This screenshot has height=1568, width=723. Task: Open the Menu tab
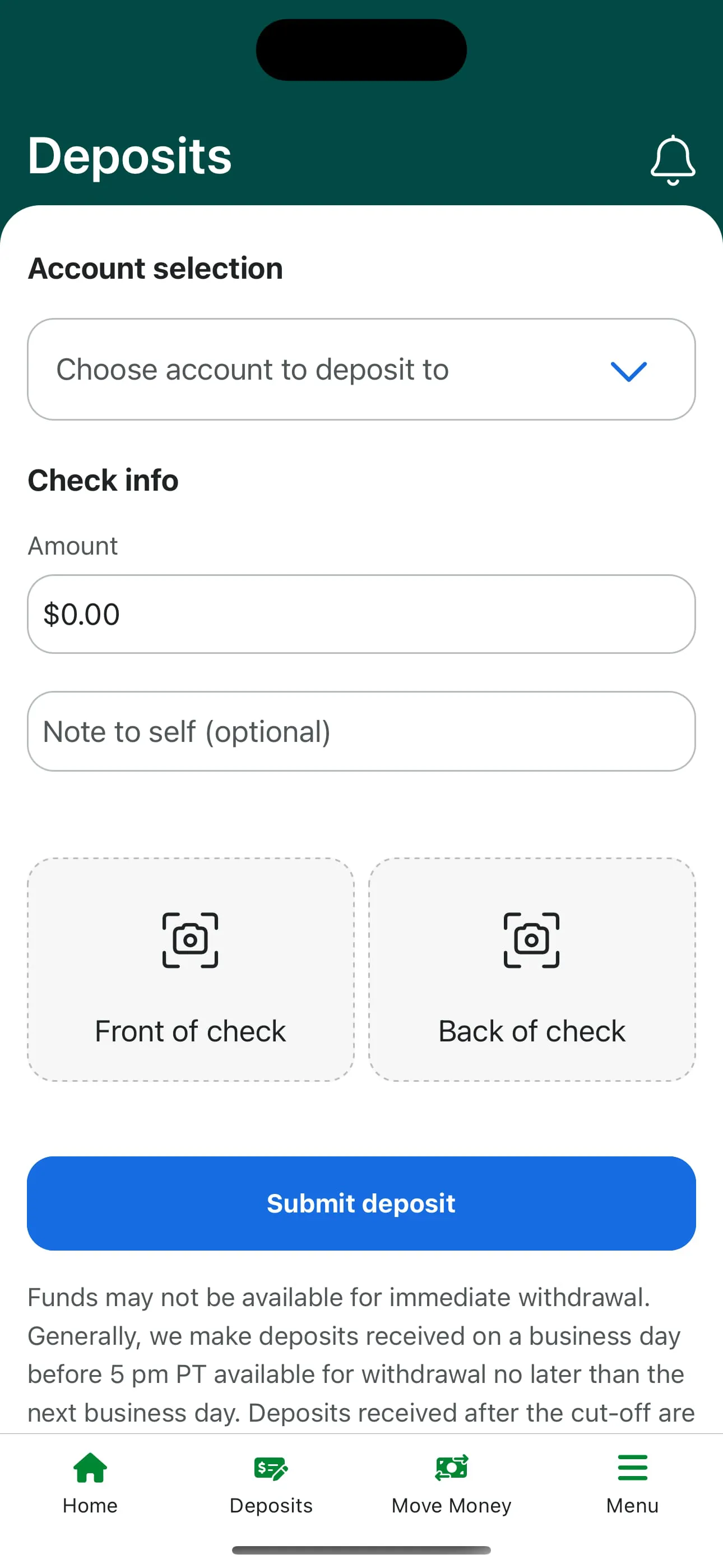click(x=632, y=1483)
